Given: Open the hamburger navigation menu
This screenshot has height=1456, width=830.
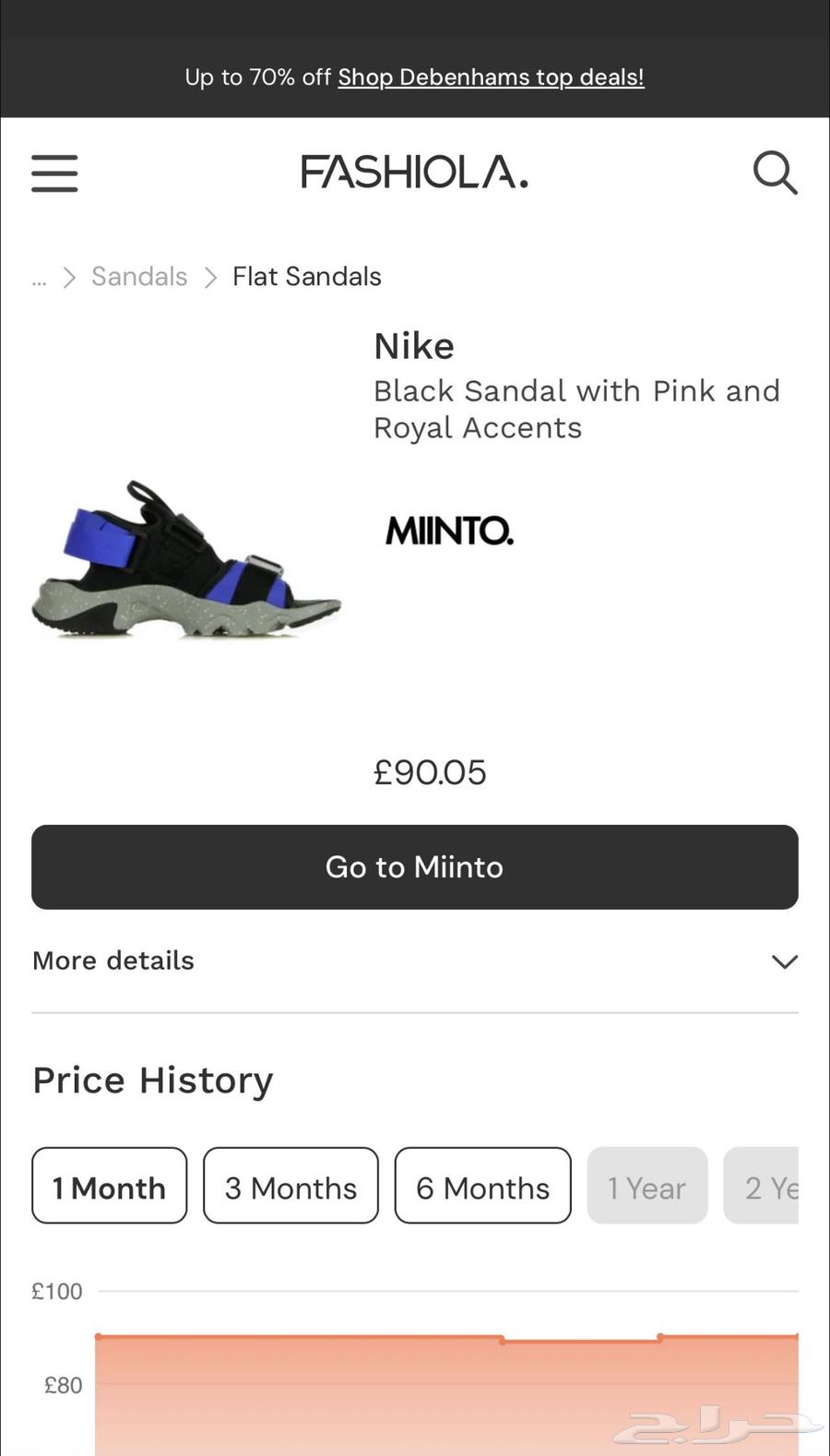Looking at the screenshot, I should pos(53,173).
